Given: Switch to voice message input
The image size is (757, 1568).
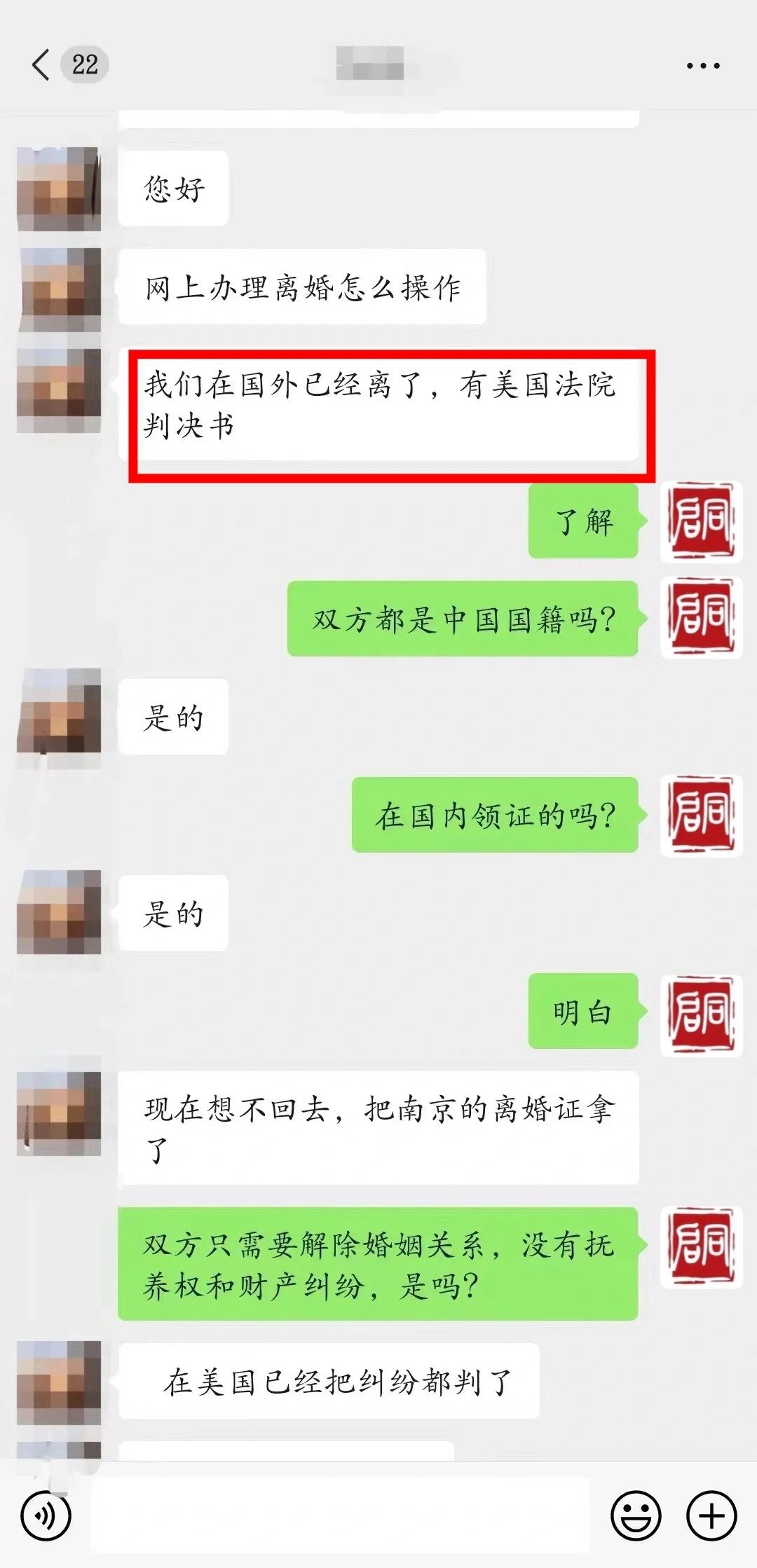Looking at the screenshot, I should click(46, 1515).
